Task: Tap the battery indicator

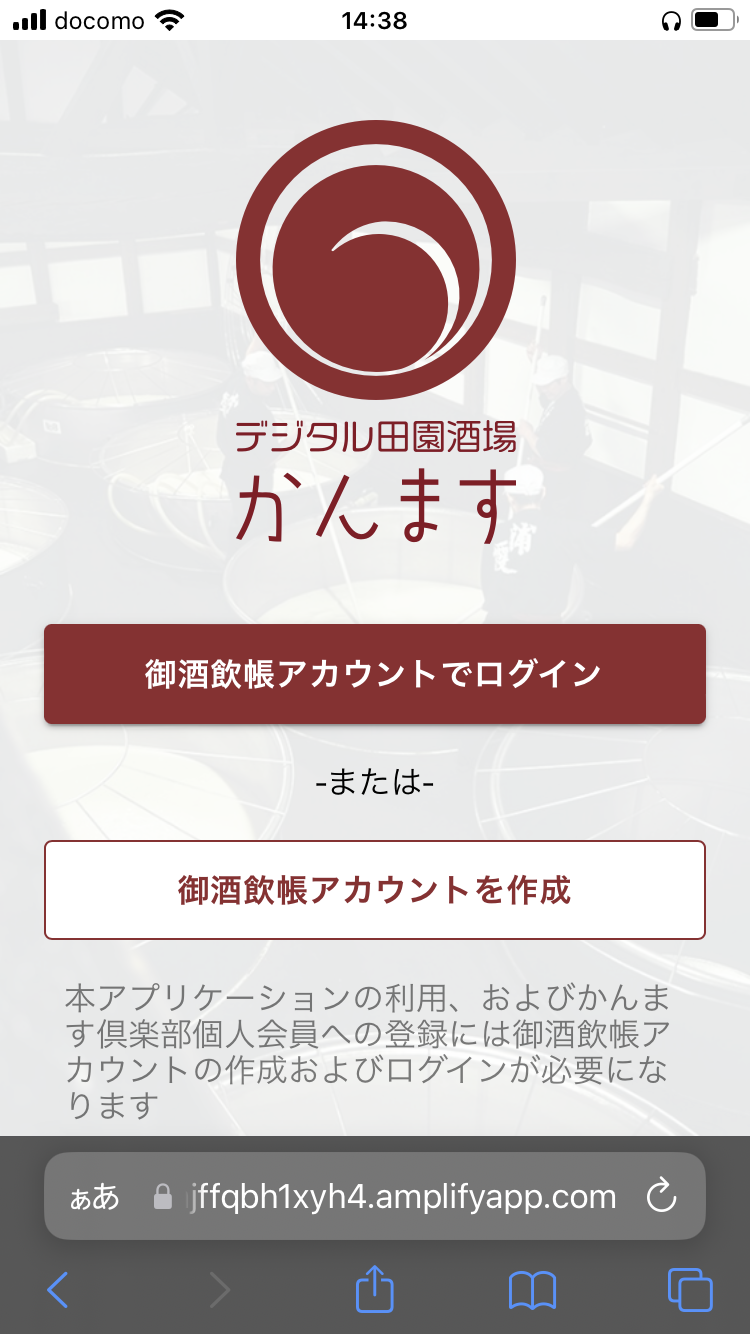Action: (714, 19)
